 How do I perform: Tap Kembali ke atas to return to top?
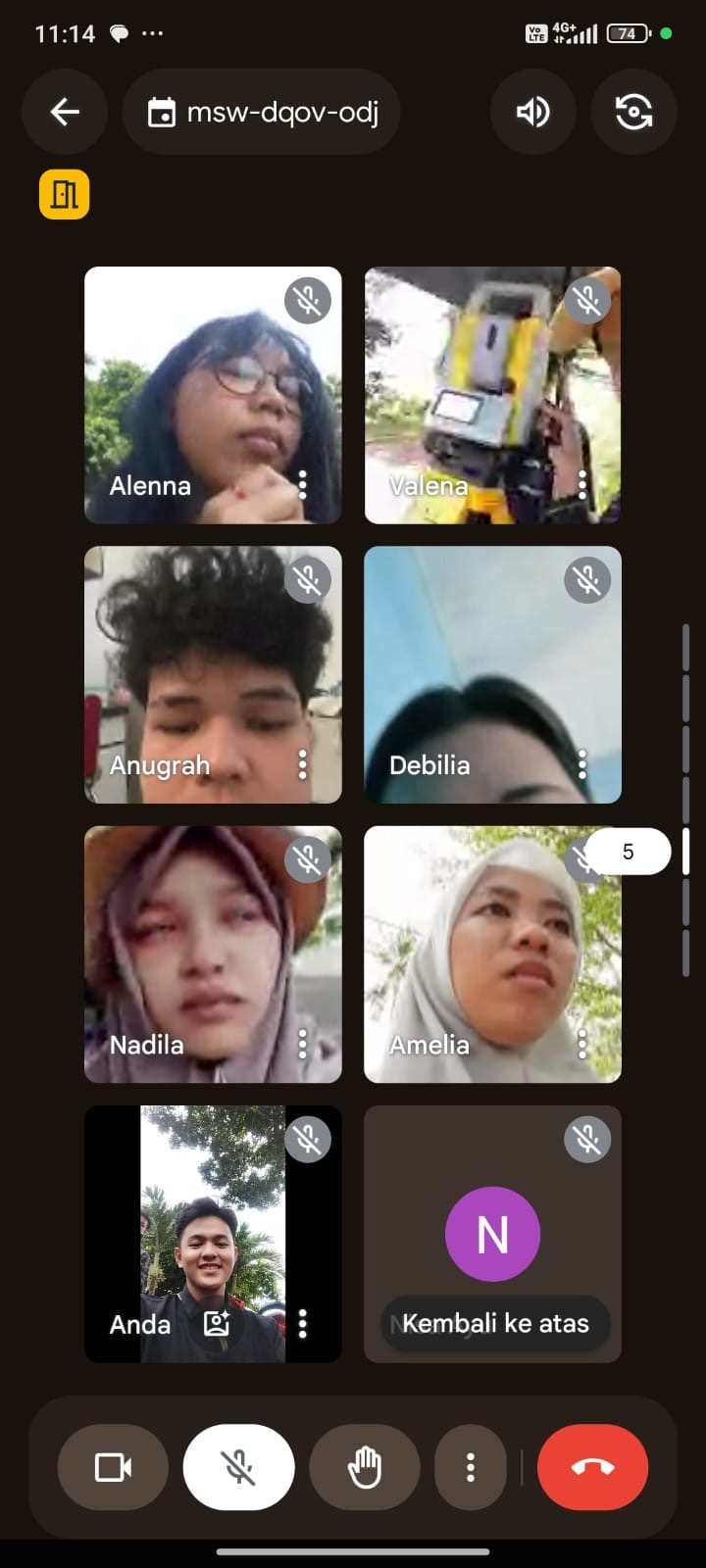pyautogui.click(x=495, y=1323)
